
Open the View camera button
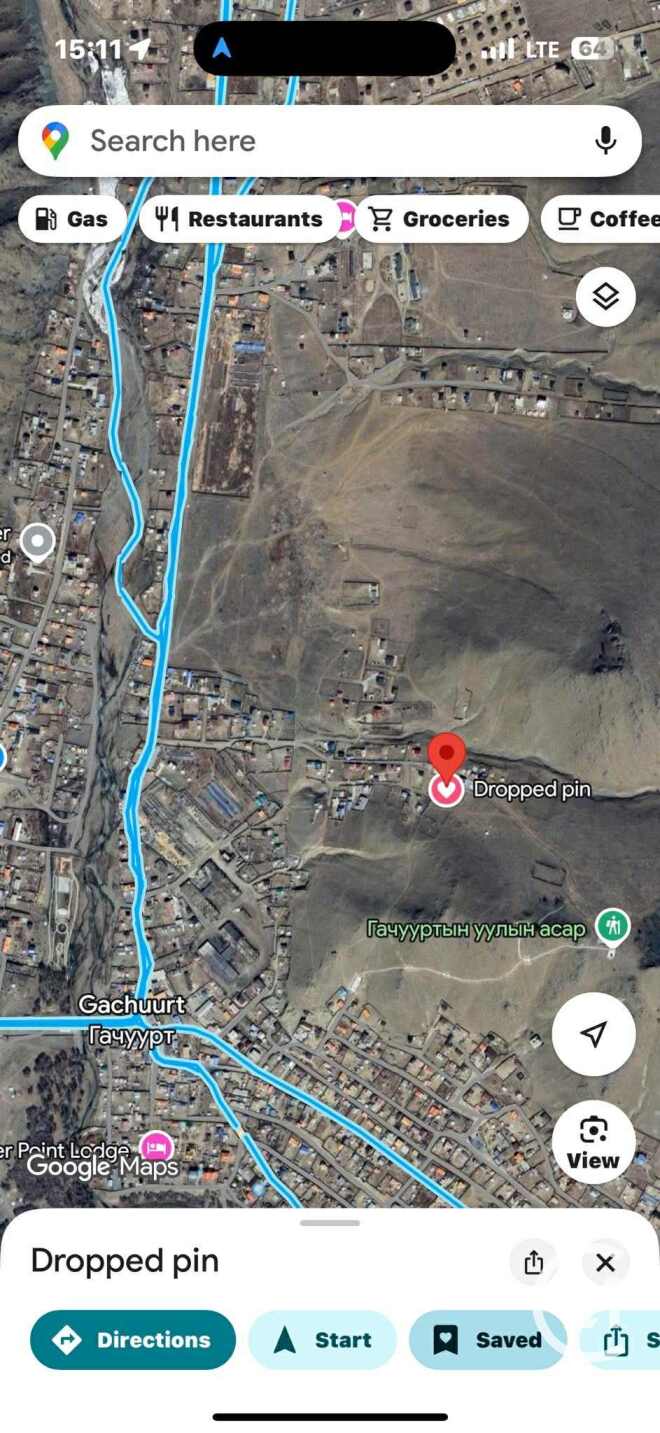(x=594, y=1142)
